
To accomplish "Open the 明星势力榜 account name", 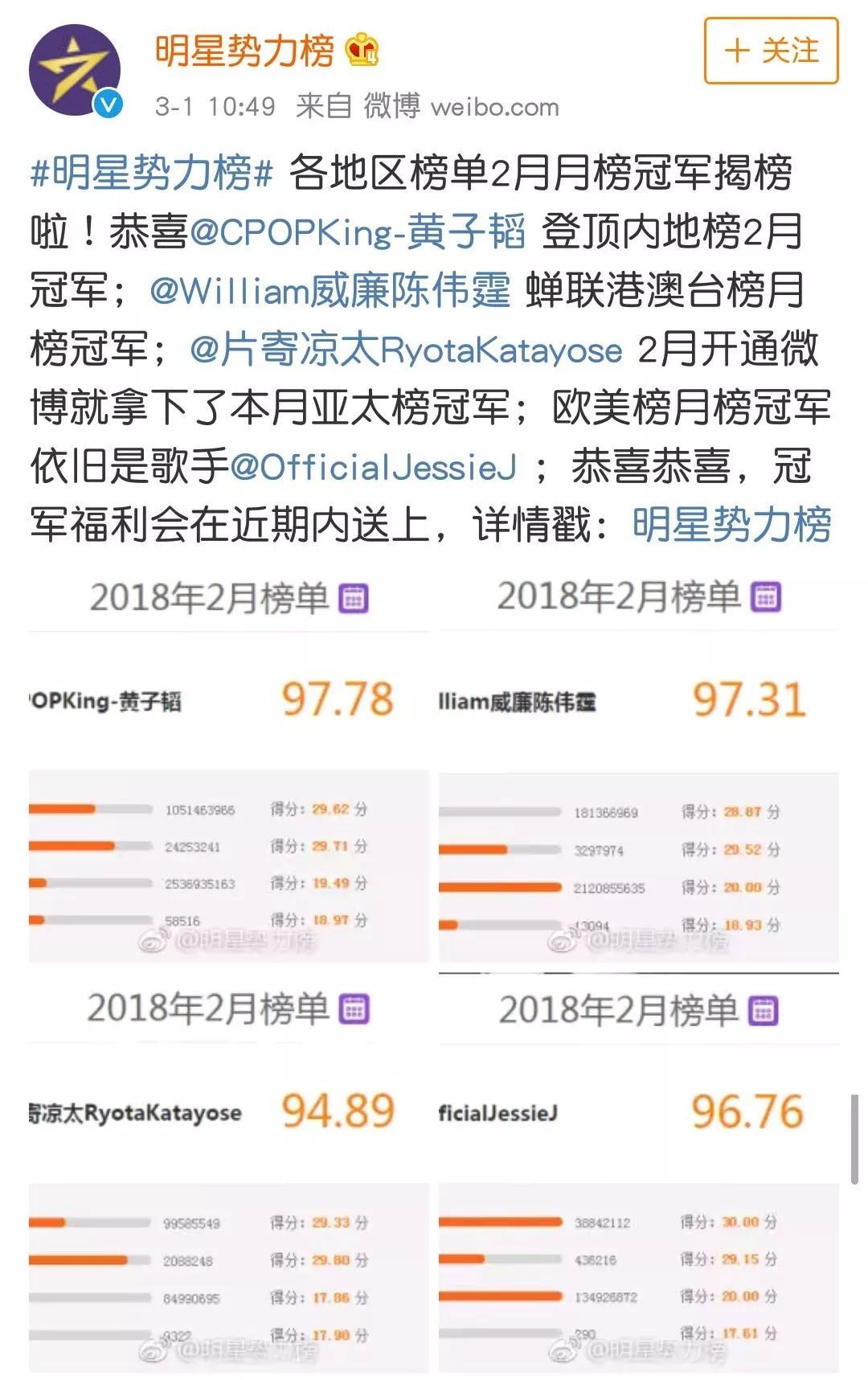I will tap(244, 51).
